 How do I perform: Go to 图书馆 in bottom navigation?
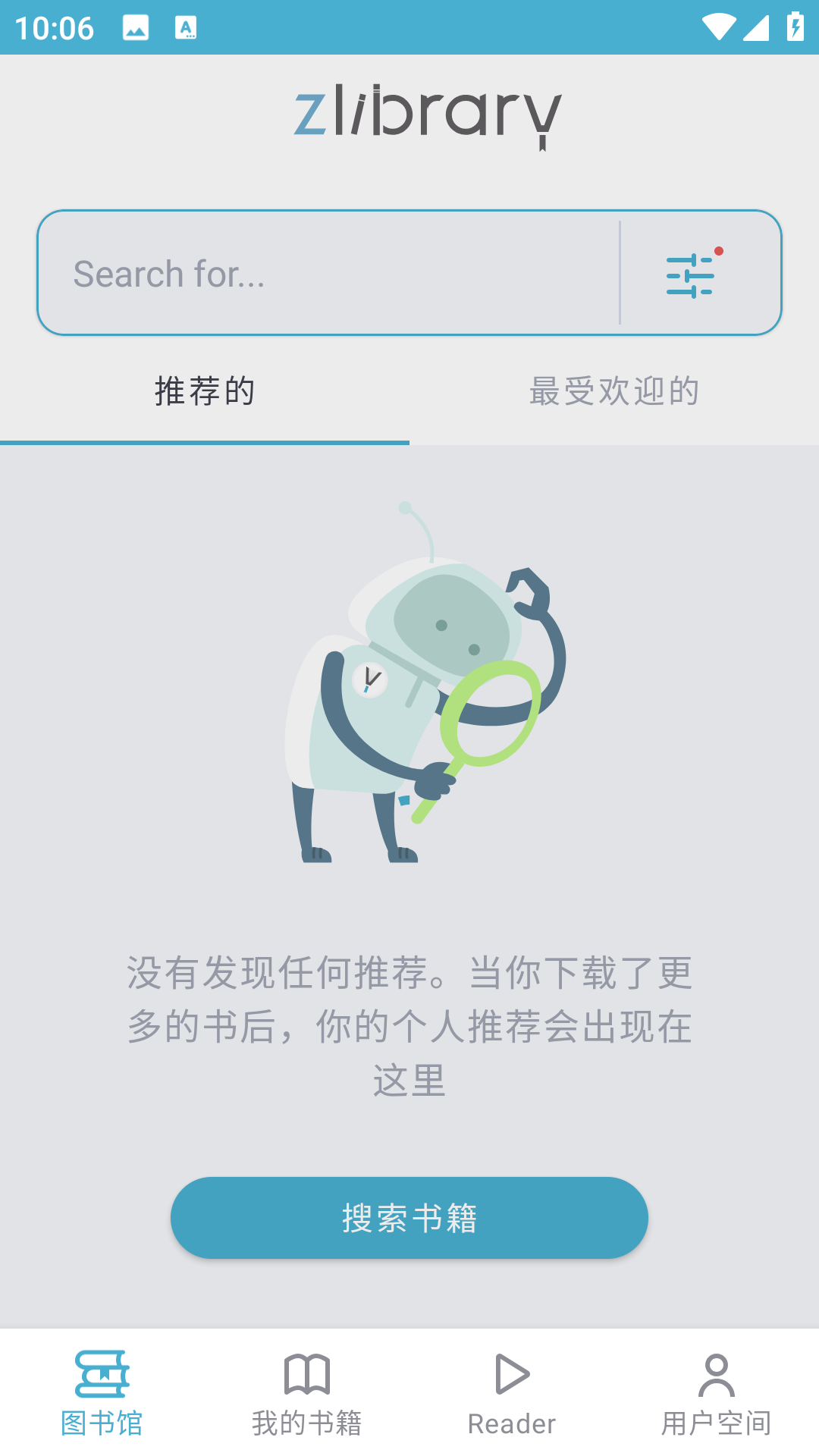click(x=102, y=1392)
